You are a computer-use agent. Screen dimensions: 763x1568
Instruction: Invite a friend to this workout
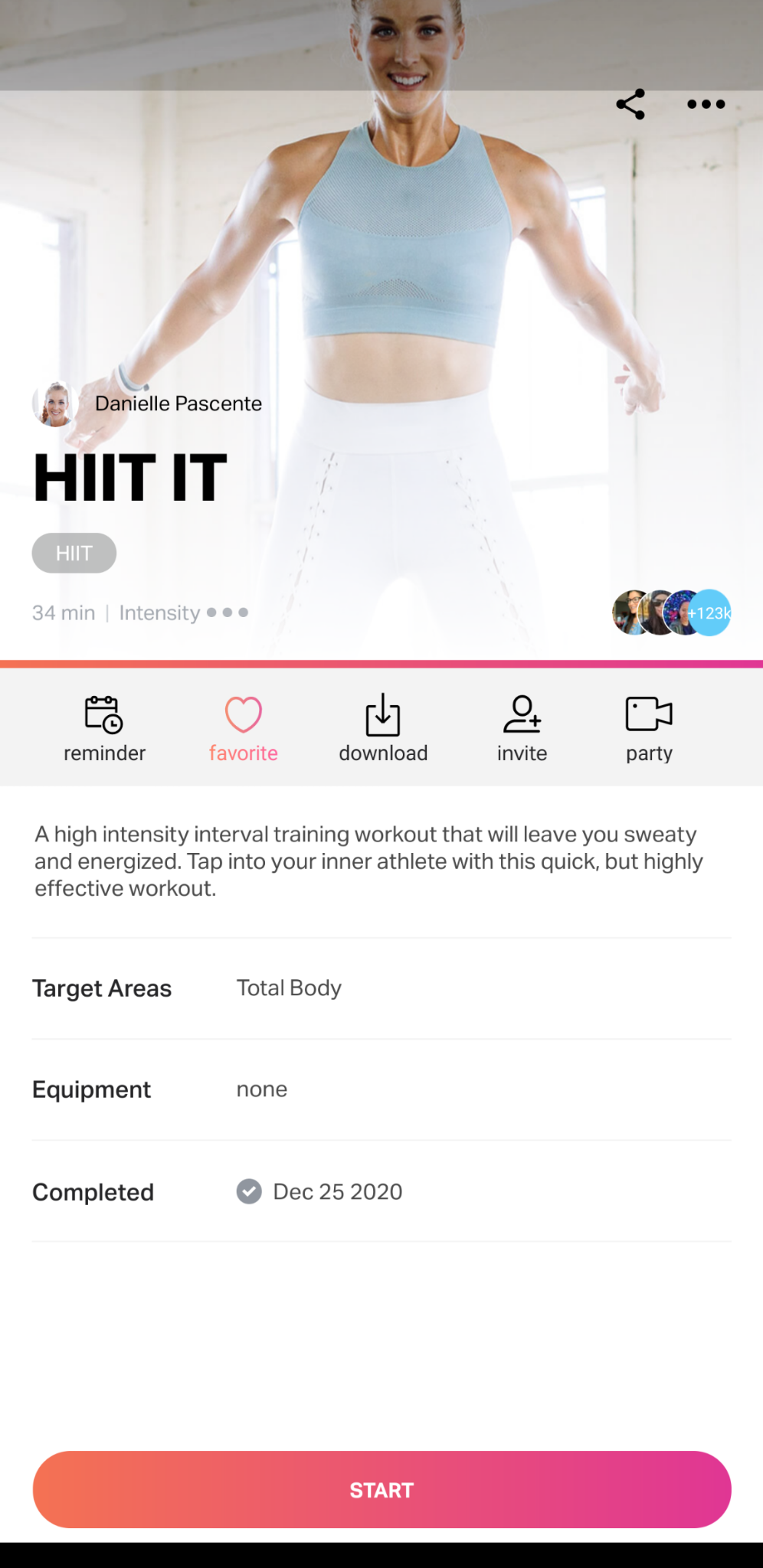[x=522, y=728]
